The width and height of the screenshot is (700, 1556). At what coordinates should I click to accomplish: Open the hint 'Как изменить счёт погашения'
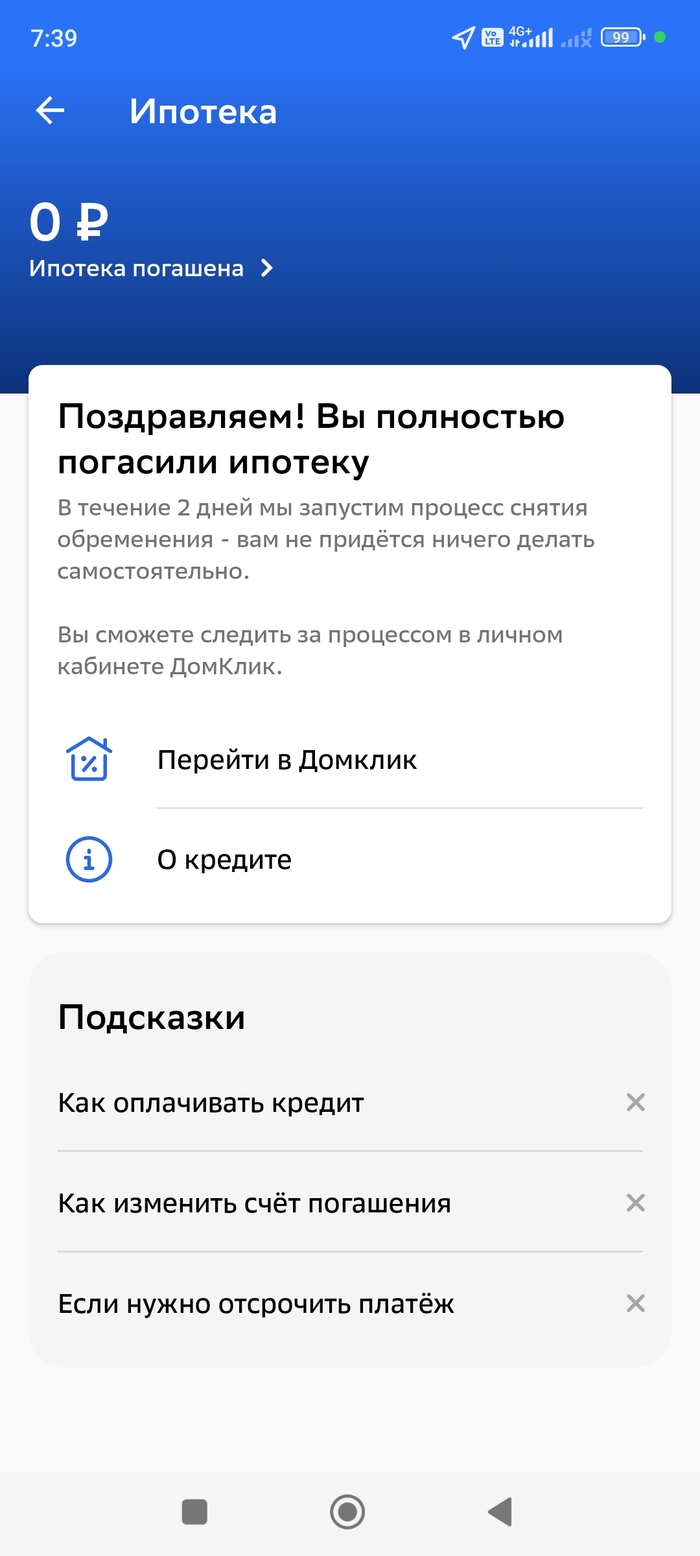point(254,1203)
